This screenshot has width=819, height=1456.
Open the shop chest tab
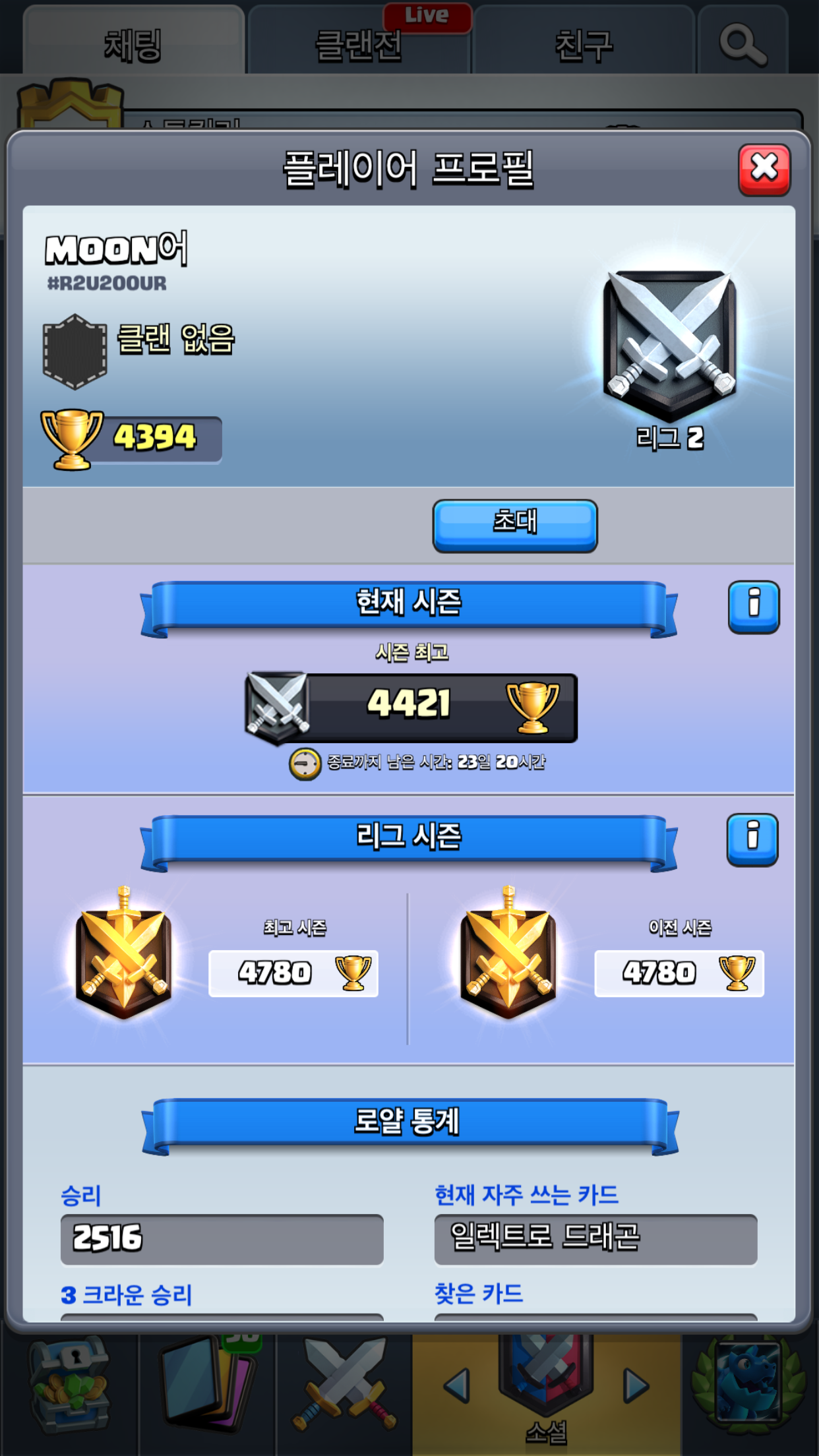point(70,1383)
